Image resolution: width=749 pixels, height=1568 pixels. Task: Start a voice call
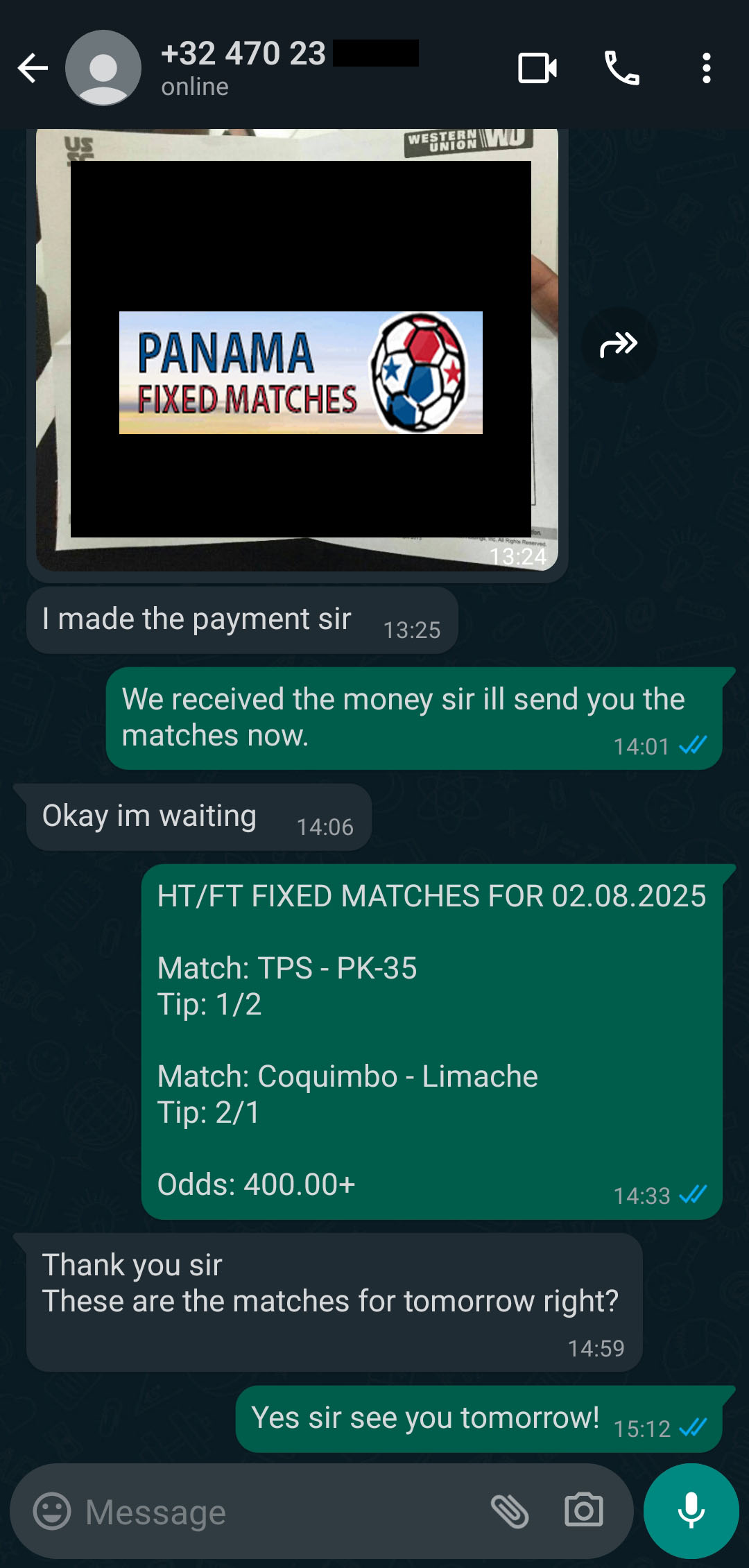pos(622,68)
